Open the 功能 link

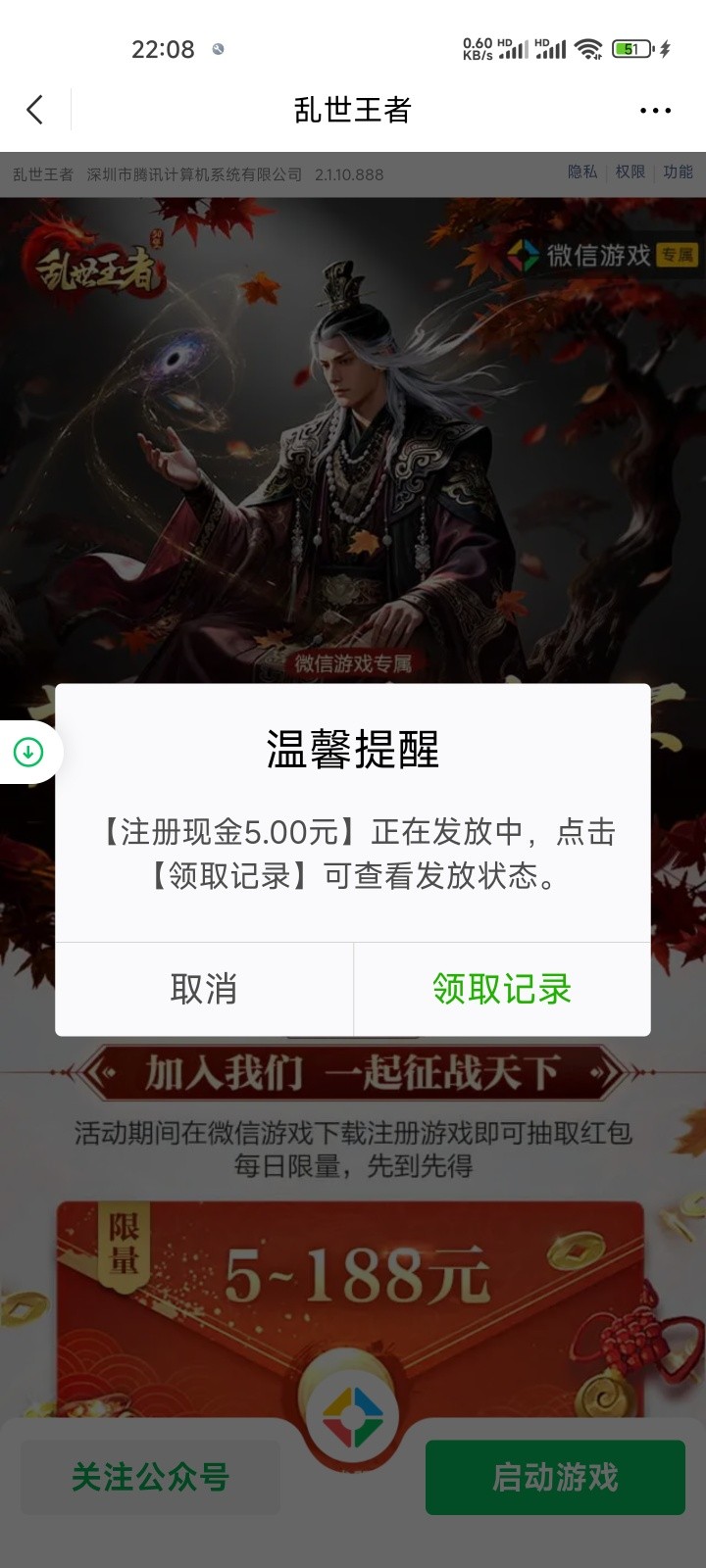[678, 172]
